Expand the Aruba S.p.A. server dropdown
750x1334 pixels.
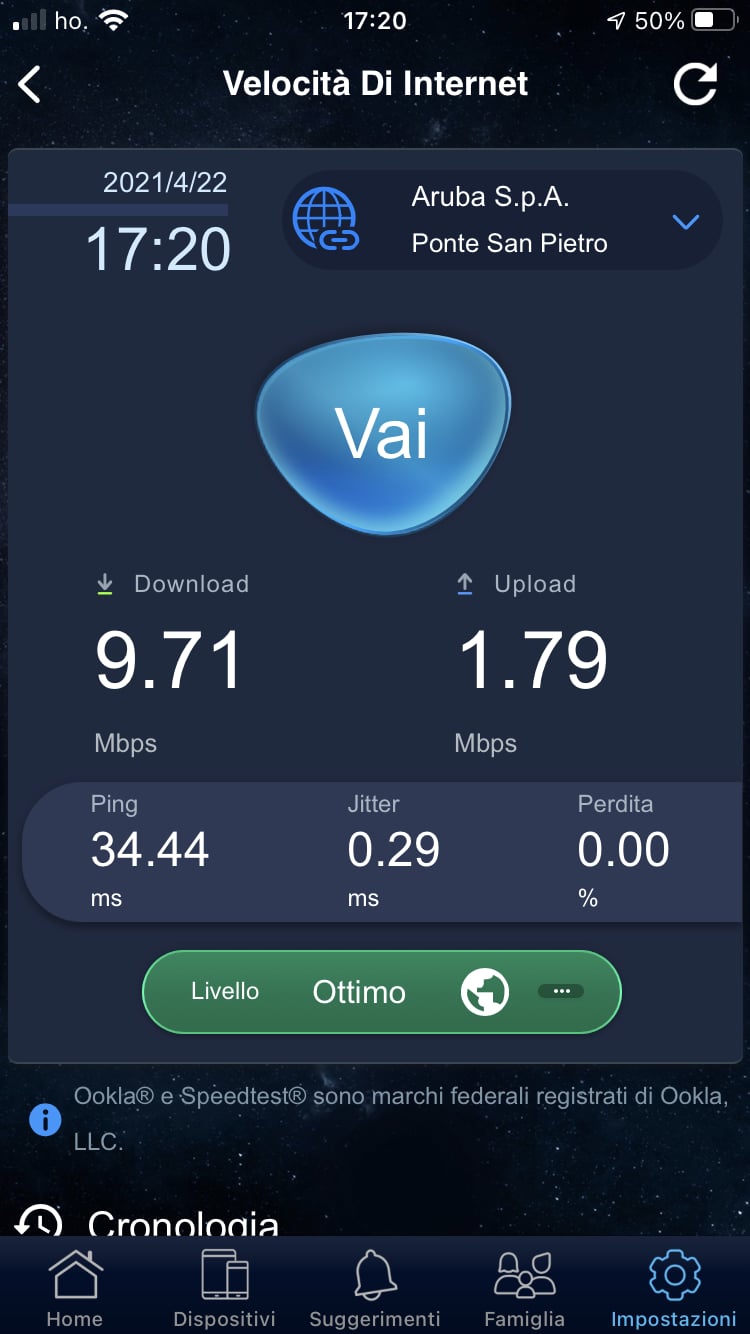pyautogui.click(x=685, y=222)
